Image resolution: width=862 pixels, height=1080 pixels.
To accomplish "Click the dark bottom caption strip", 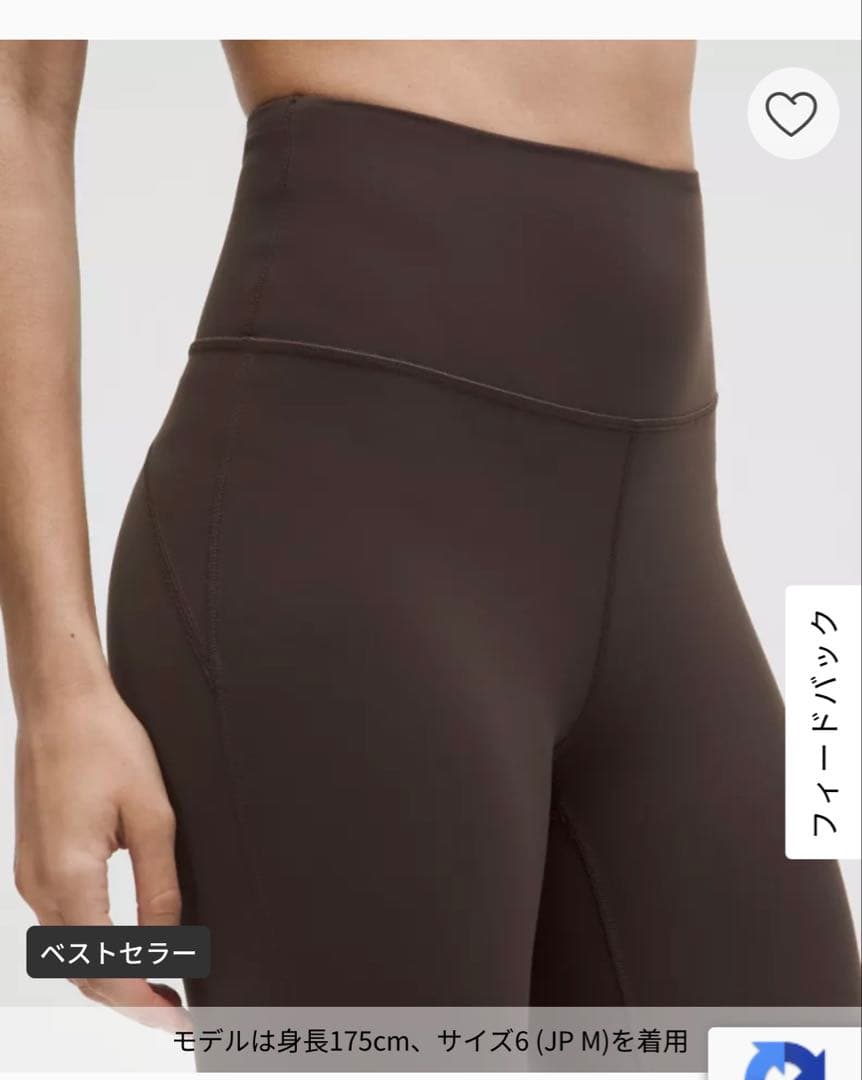I will (x=430, y=1044).
